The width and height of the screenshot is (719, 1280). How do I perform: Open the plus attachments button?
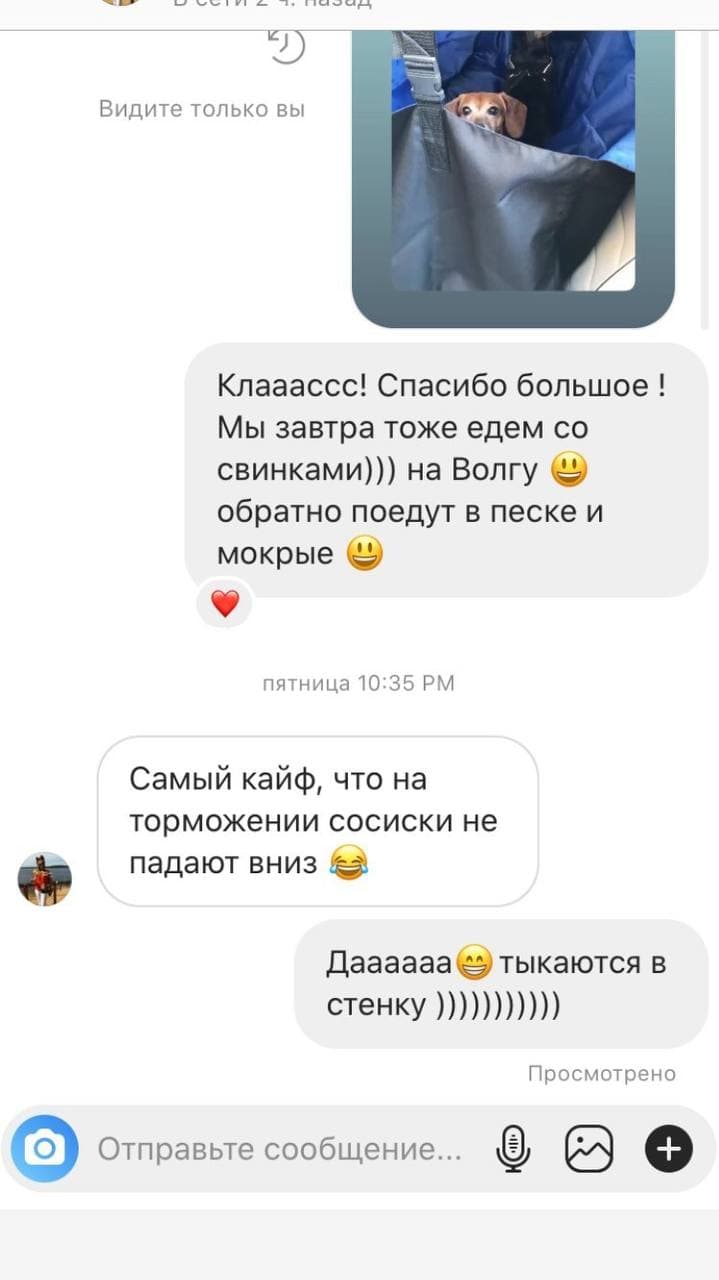click(x=669, y=1149)
